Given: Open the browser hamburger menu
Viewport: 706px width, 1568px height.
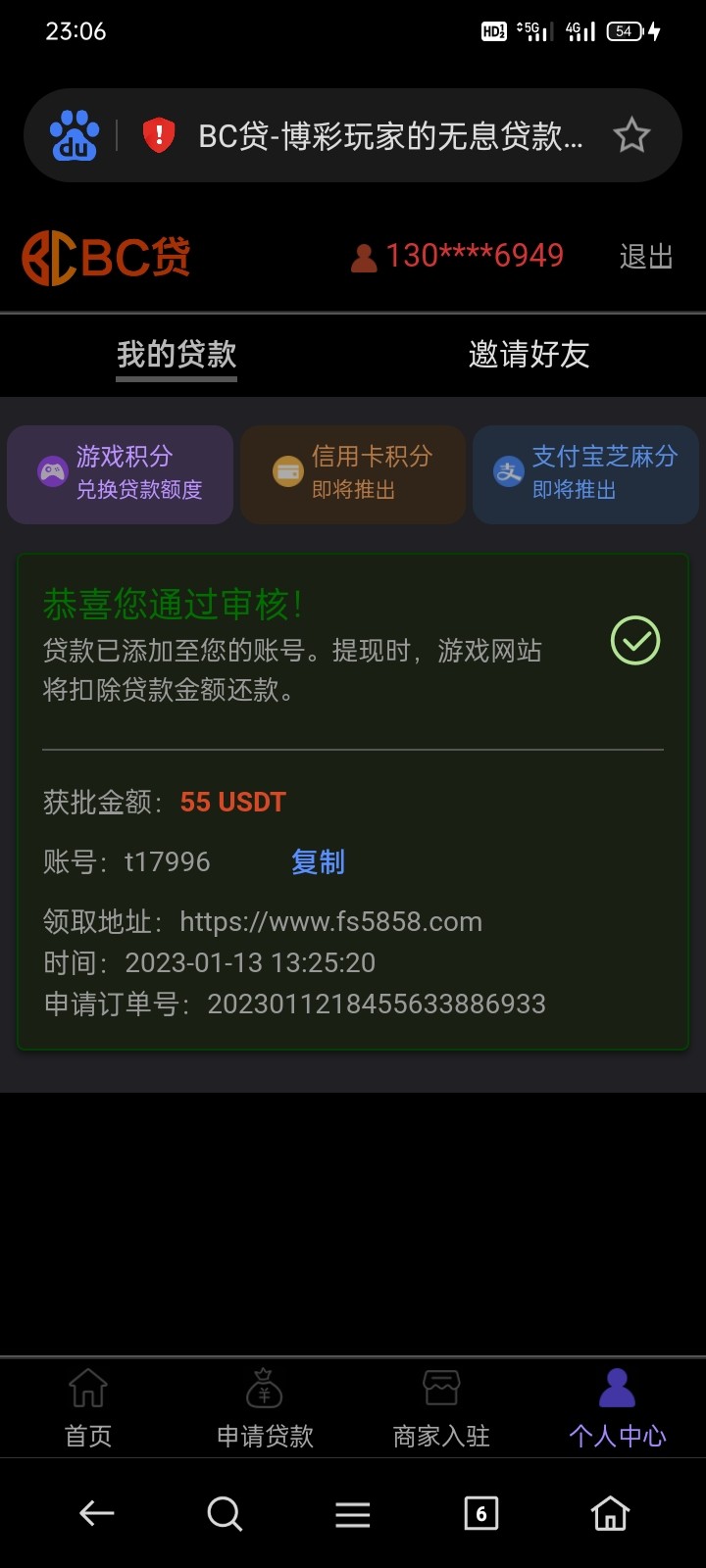Looking at the screenshot, I should coord(353,1514).
